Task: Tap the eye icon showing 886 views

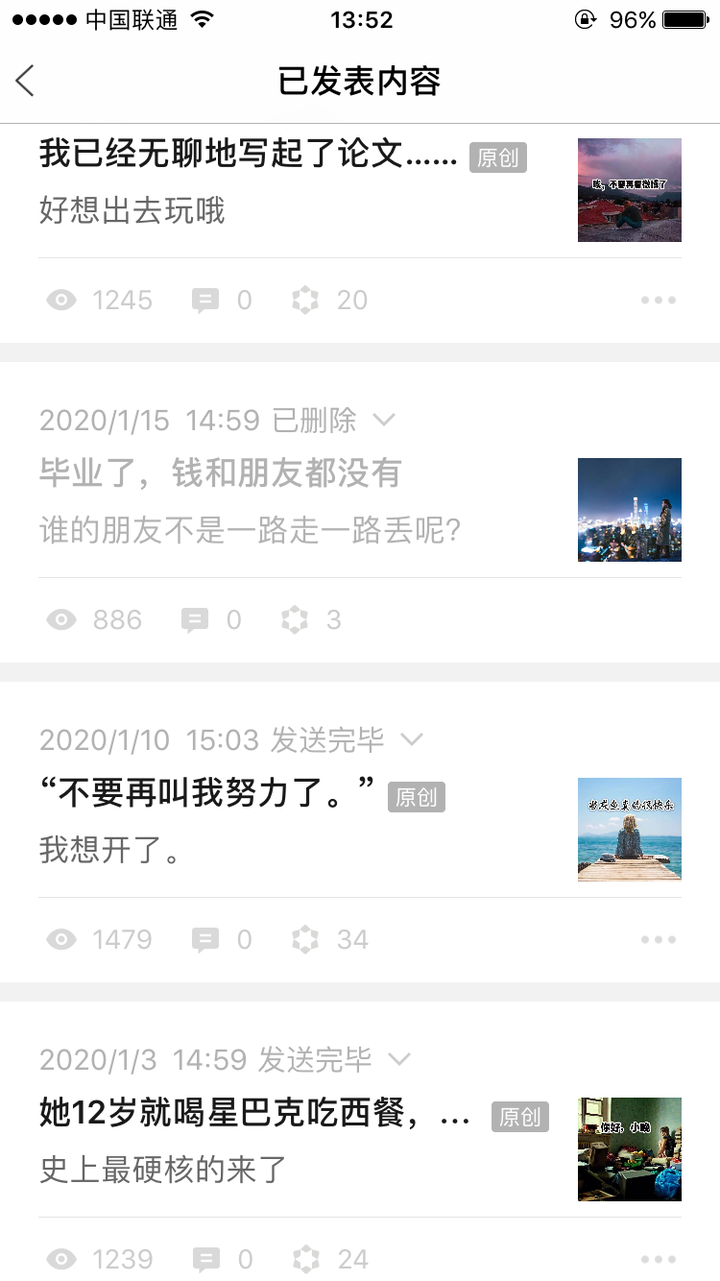Action: tap(61, 619)
